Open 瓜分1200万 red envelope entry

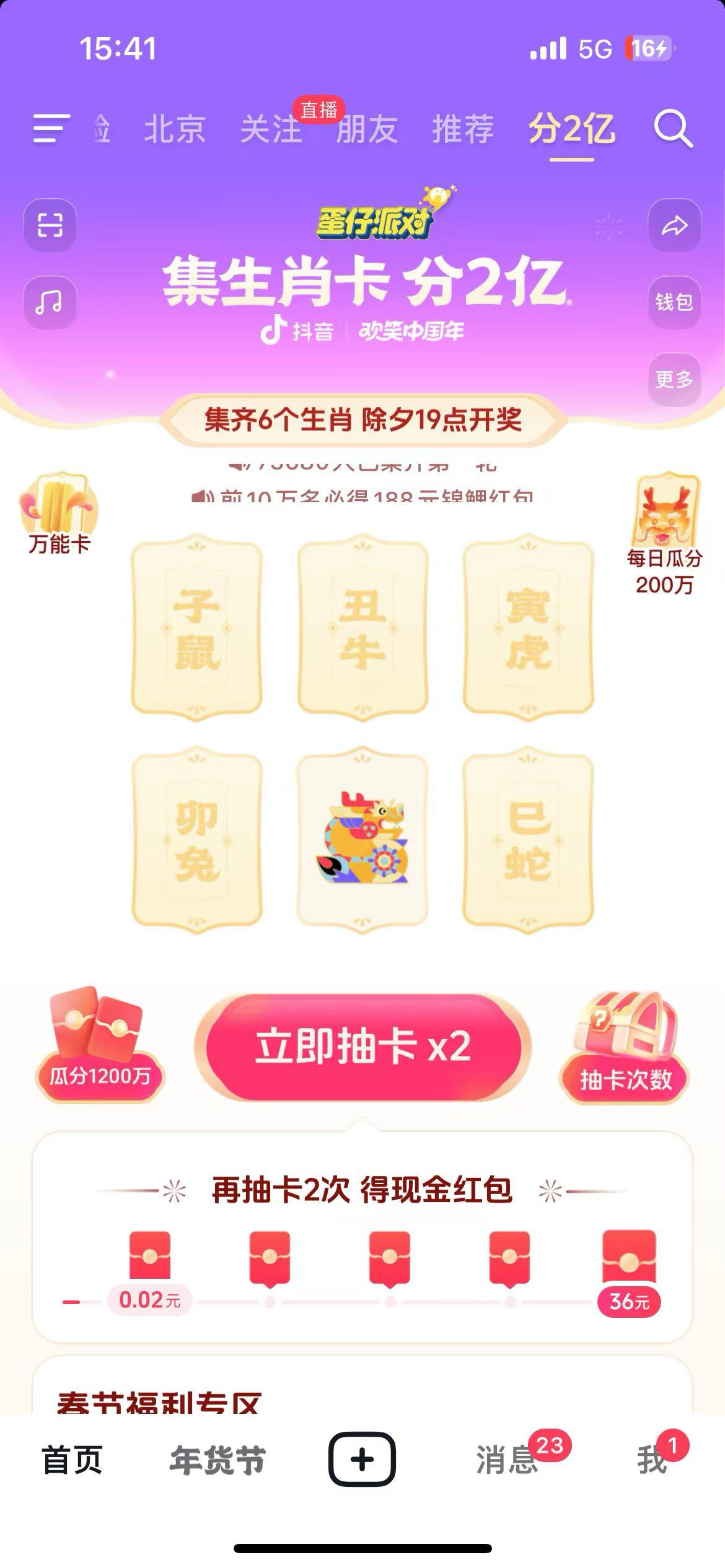(99, 1045)
